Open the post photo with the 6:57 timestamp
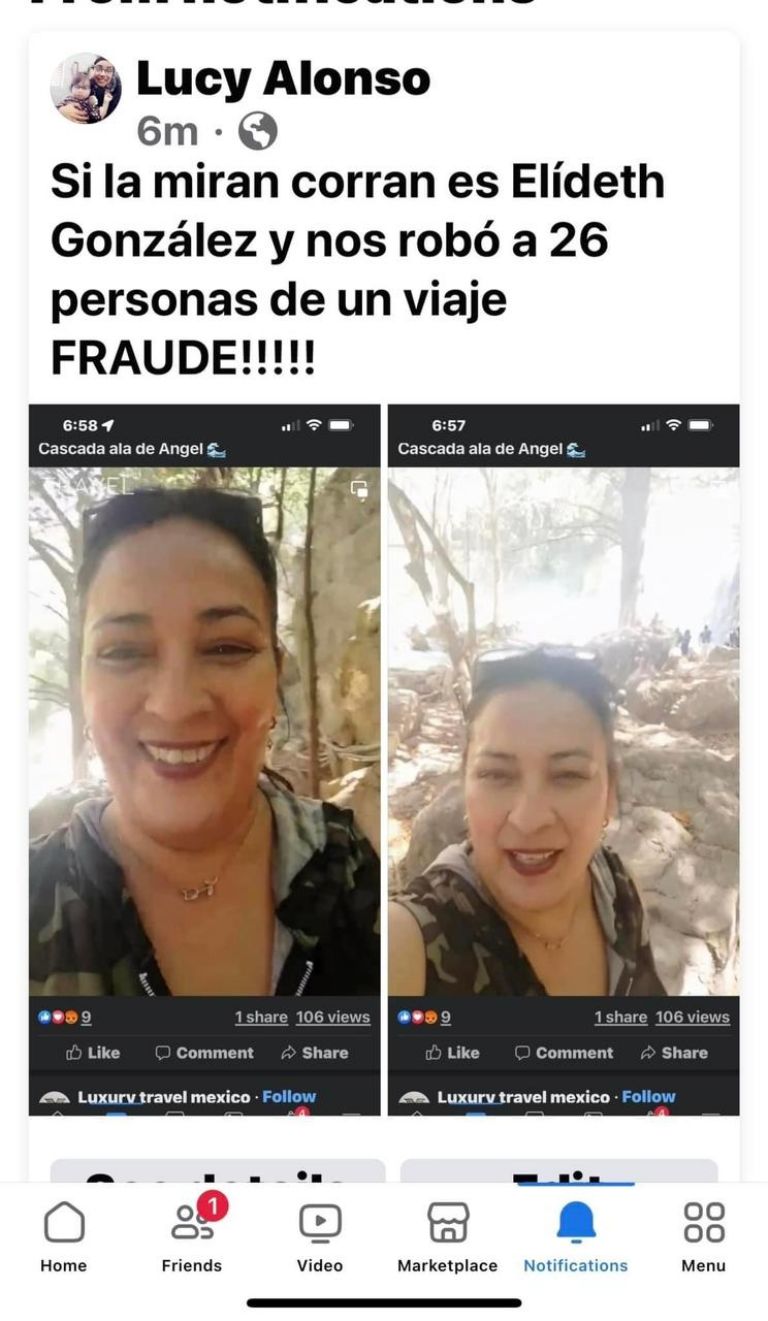 click(564, 760)
